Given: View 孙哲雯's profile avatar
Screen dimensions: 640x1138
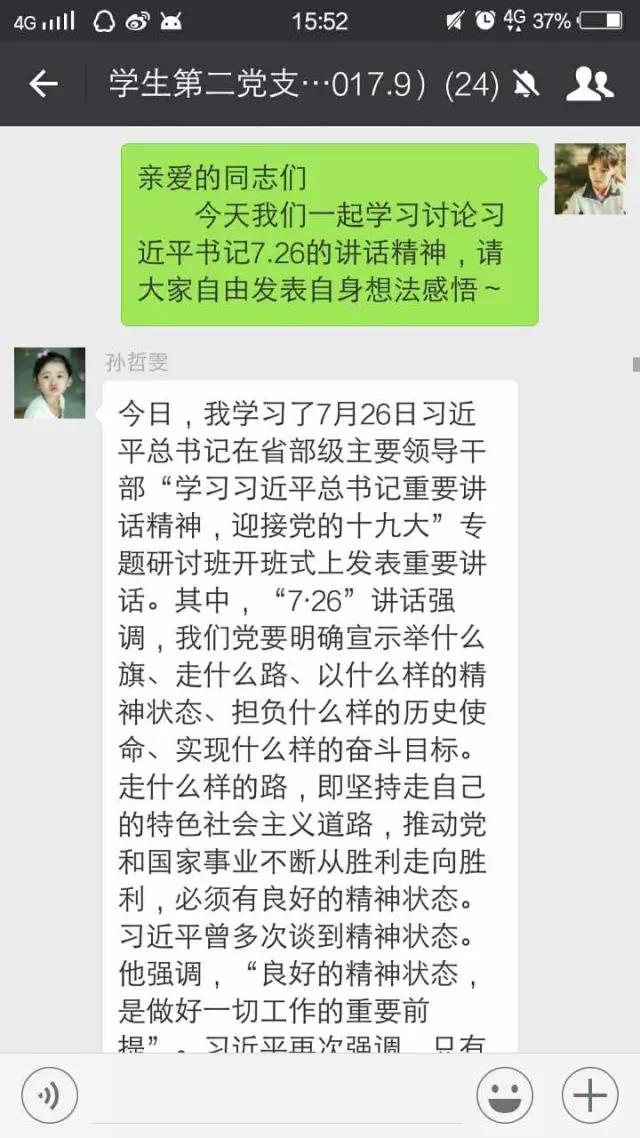Looking at the screenshot, I should pos(50,383).
